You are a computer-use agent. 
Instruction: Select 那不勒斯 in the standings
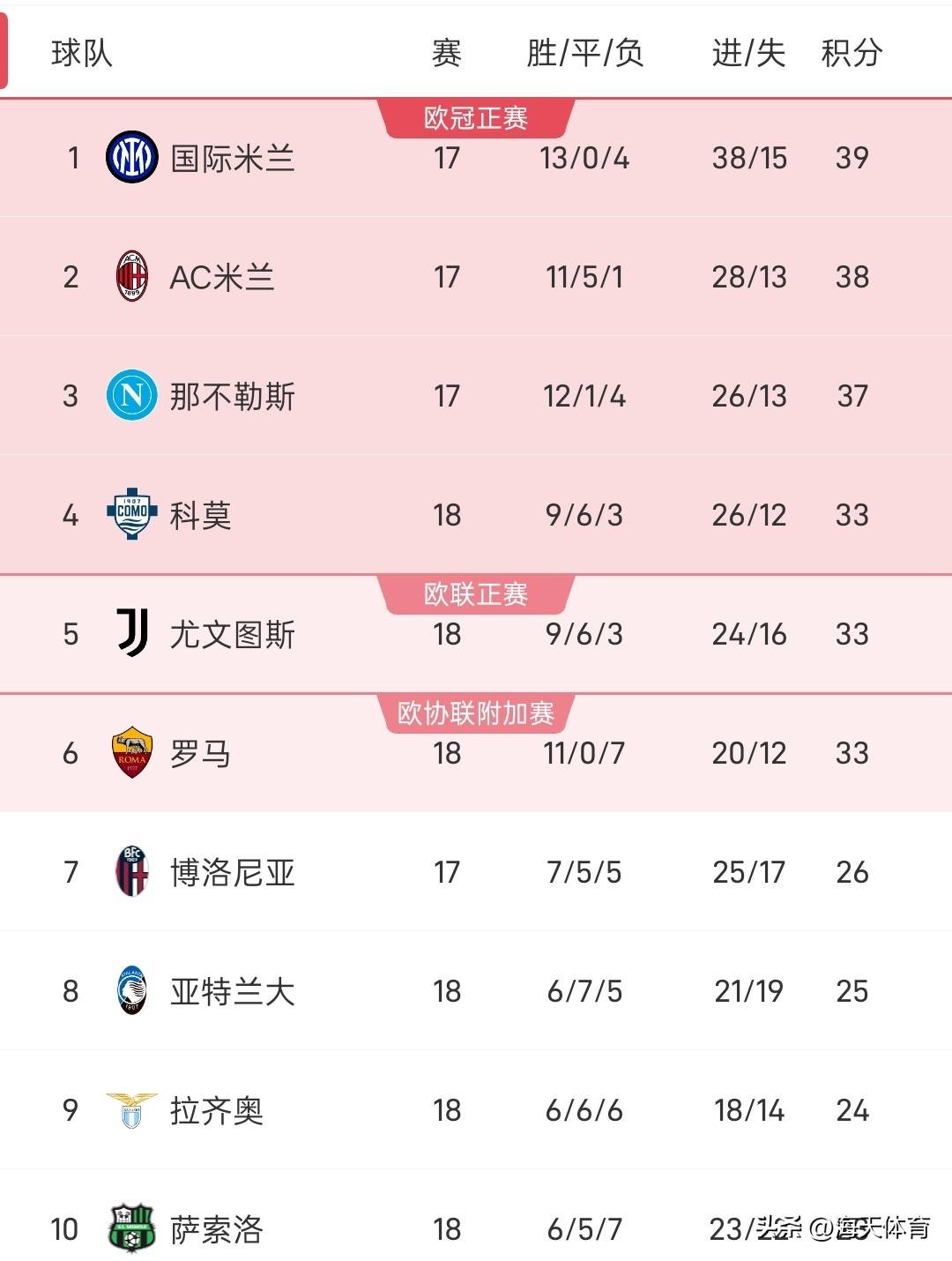(x=232, y=397)
